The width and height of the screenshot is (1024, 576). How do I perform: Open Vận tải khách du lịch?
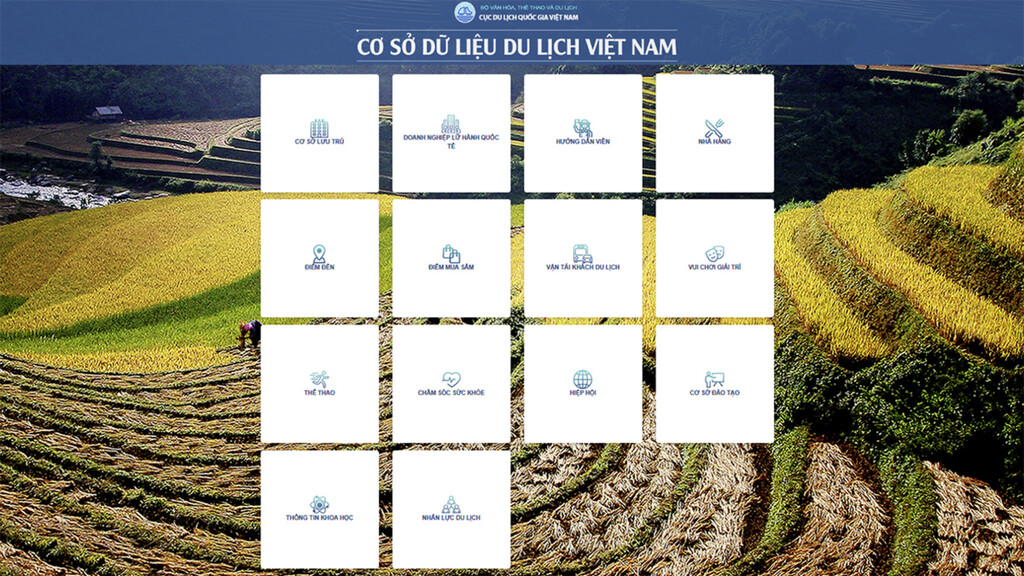click(x=583, y=258)
